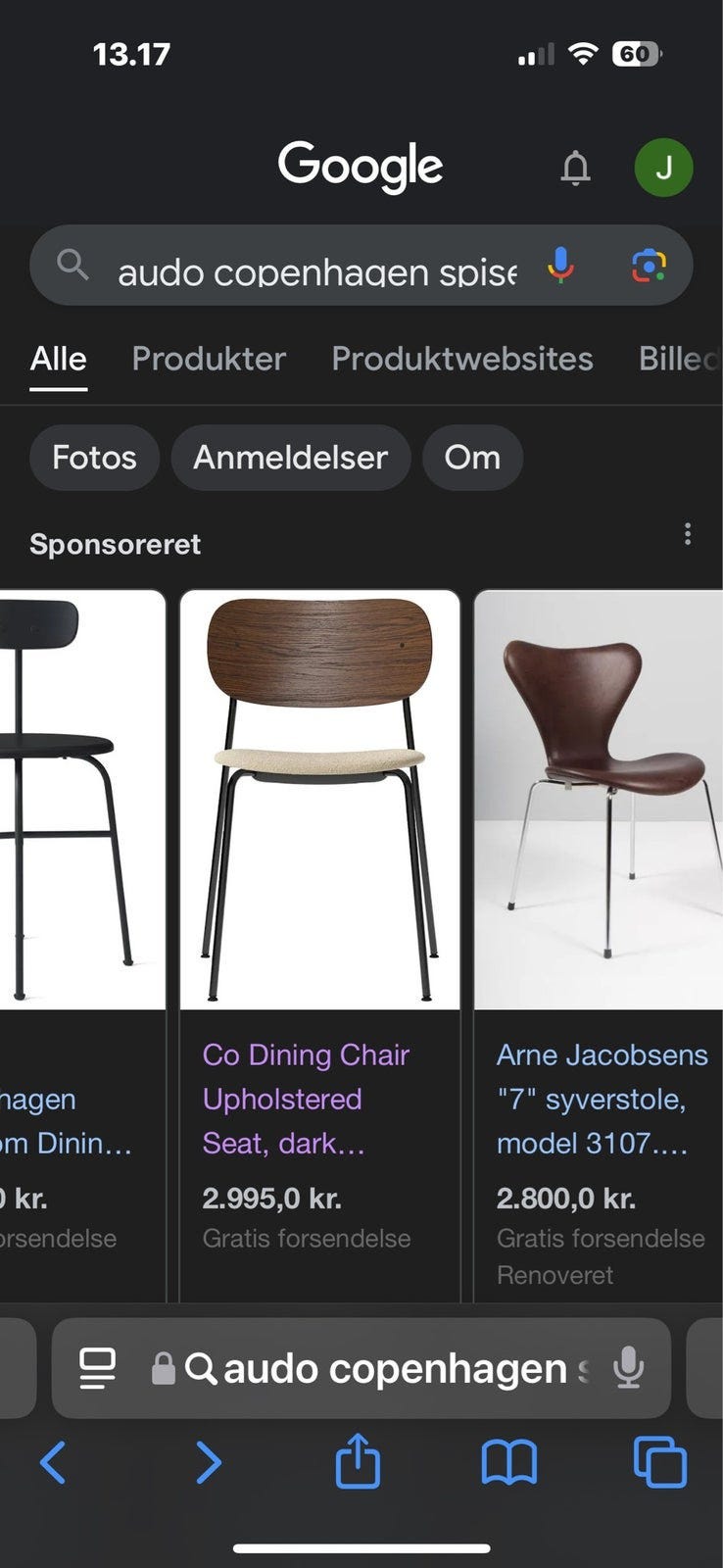Tap the lock icon in the address bar

[163, 1368]
